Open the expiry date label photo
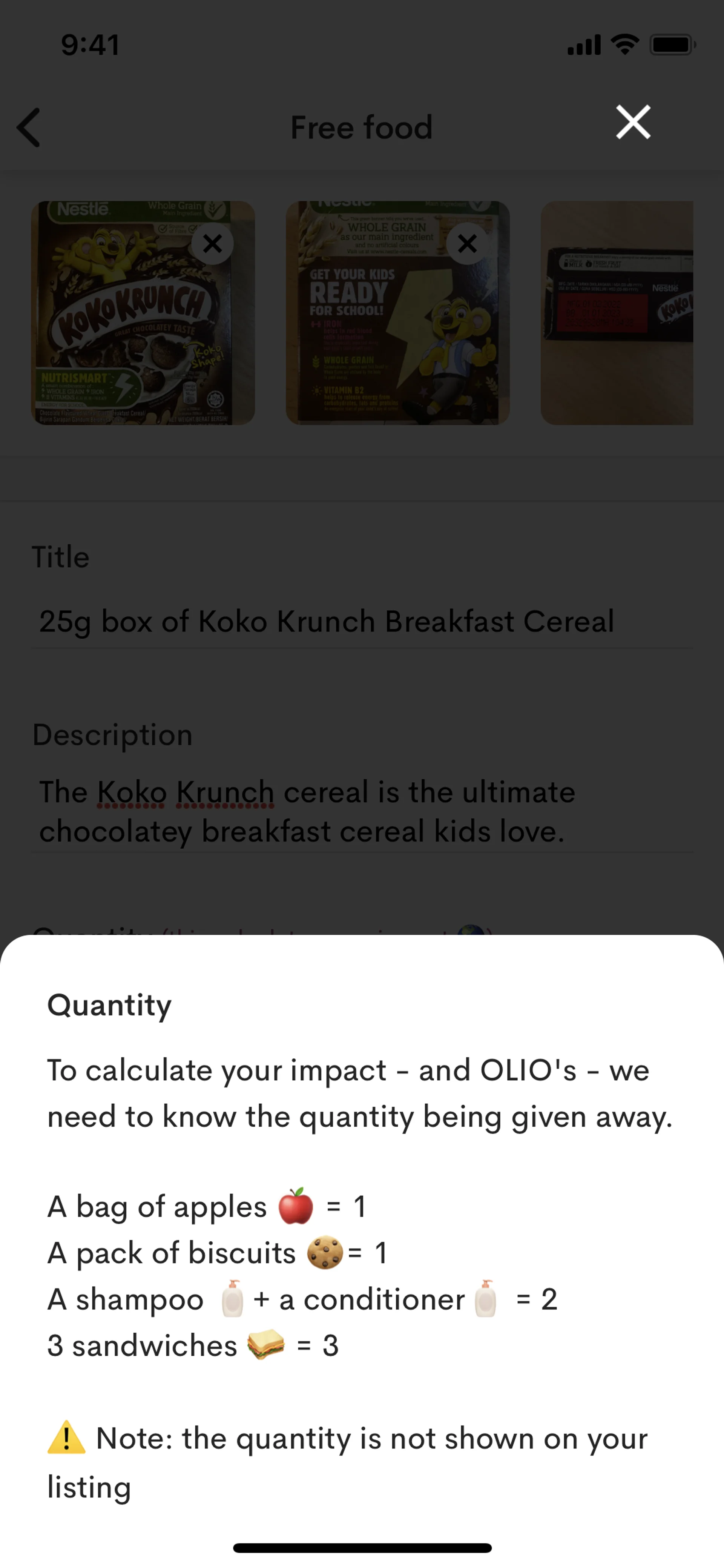Image resolution: width=724 pixels, height=1568 pixels. pyautogui.click(x=616, y=313)
